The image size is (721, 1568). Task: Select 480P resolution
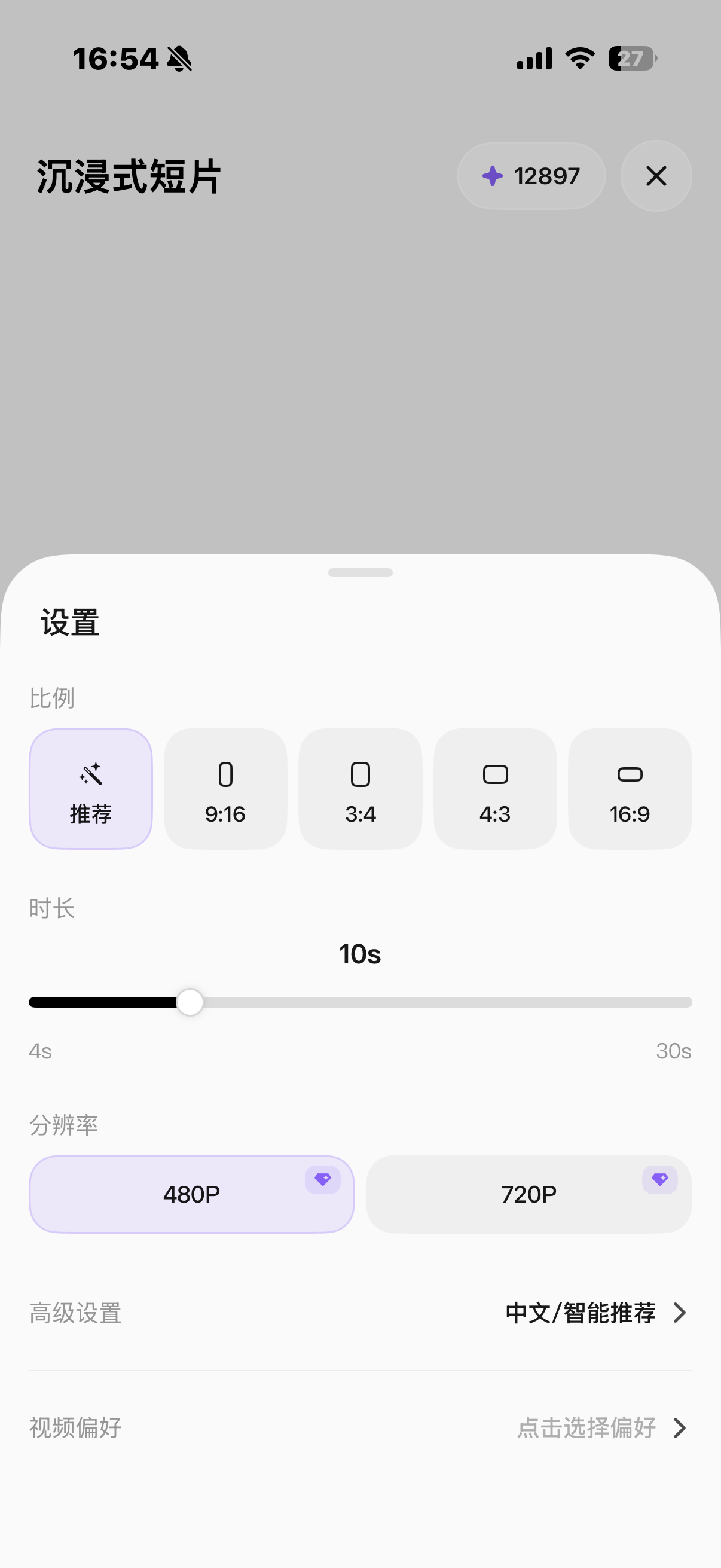192,1194
